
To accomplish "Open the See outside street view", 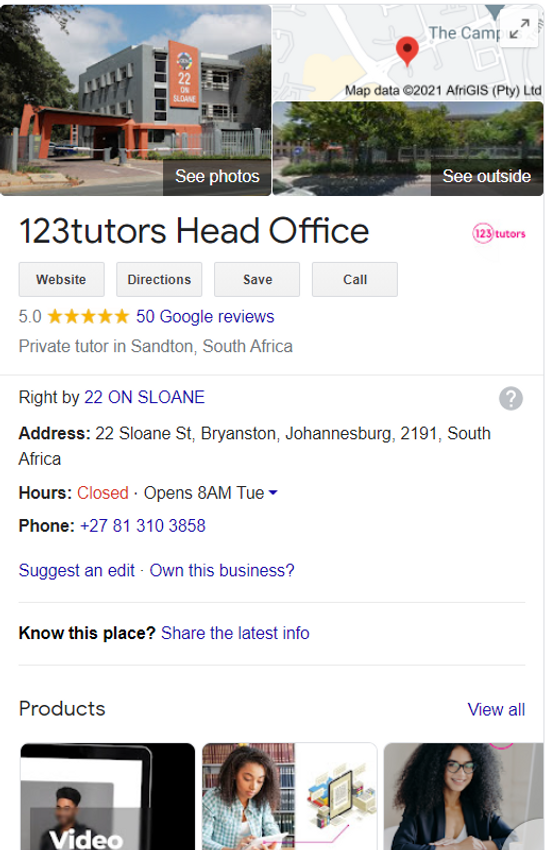I will (486, 176).
